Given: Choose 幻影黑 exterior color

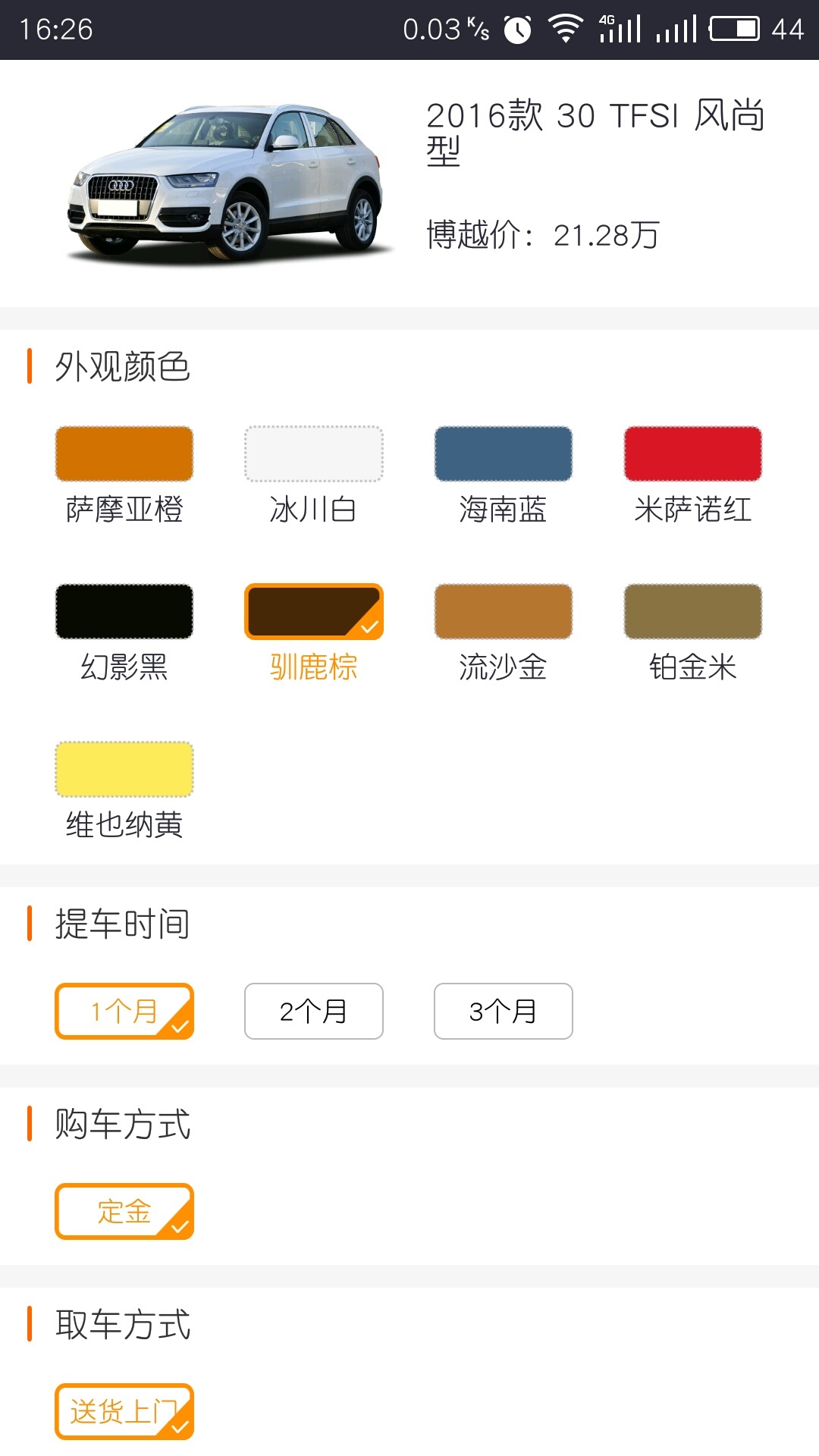Looking at the screenshot, I should coord(124,611).
